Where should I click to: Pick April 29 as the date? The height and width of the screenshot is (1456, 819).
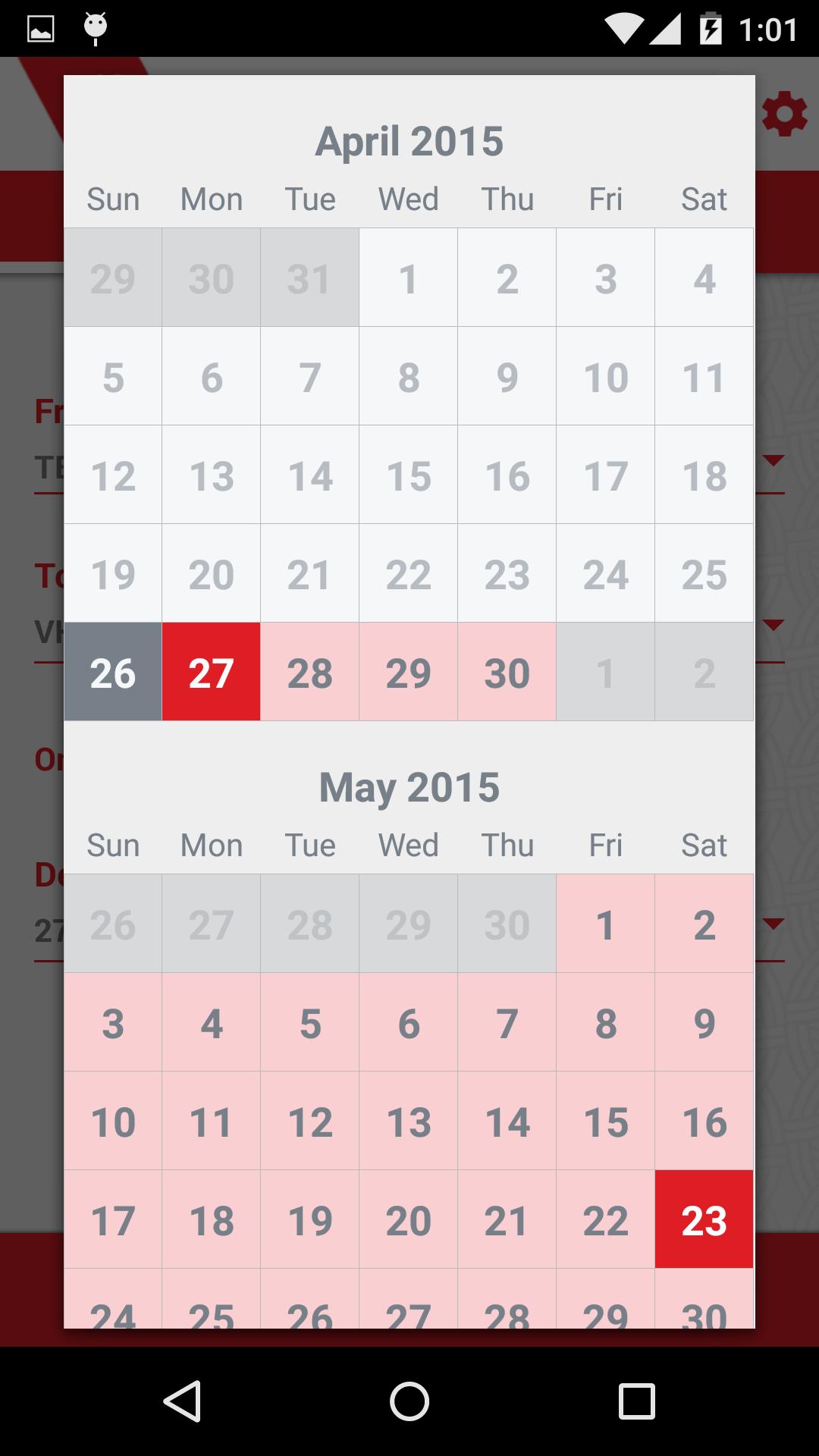pos(408,672)
